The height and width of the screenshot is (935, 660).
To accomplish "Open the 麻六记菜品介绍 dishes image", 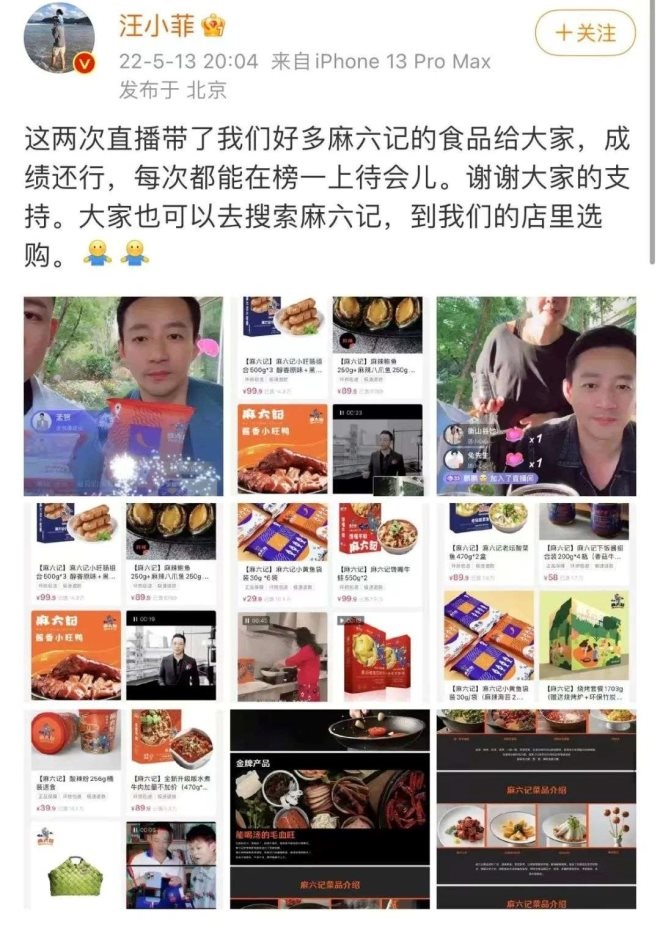I will tap(535, 808).
